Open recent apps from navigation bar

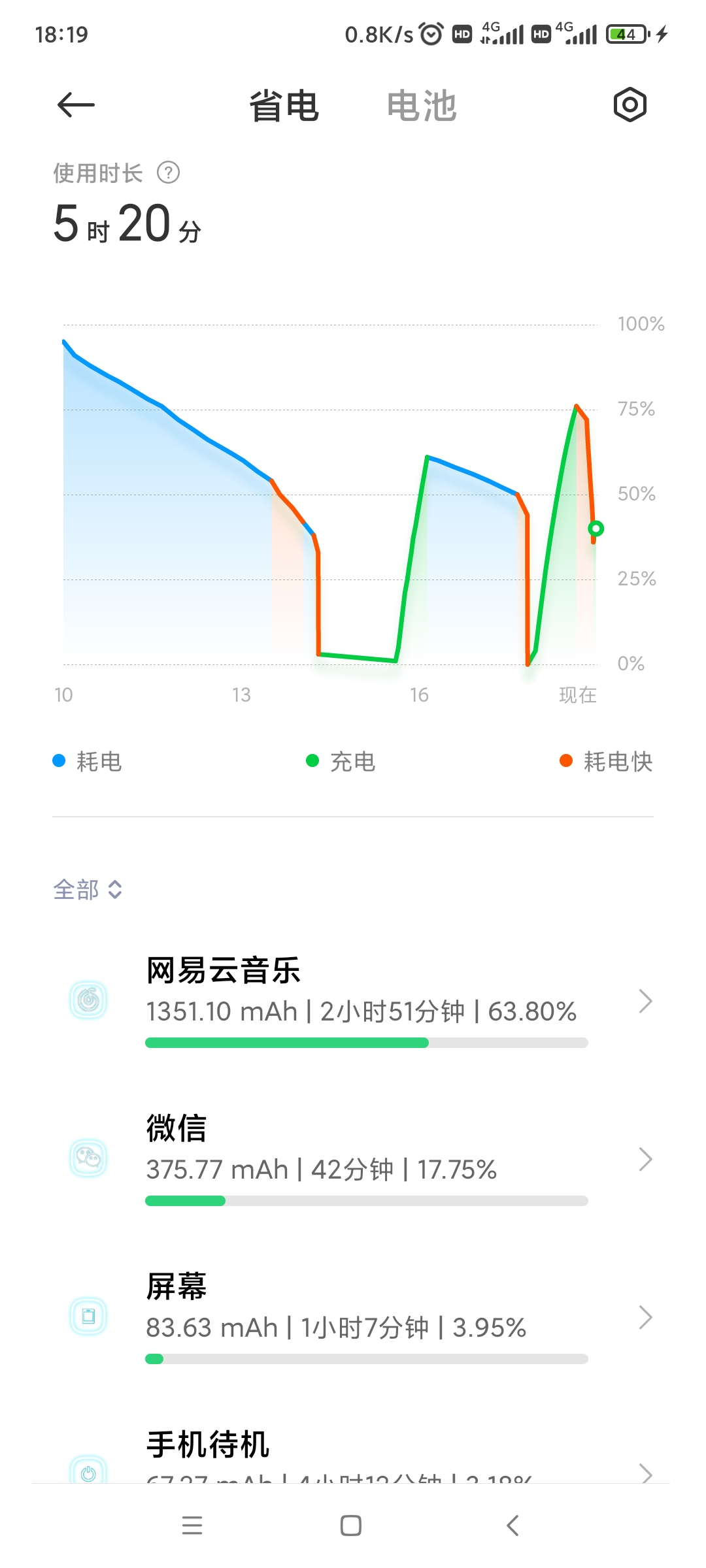192,1526
